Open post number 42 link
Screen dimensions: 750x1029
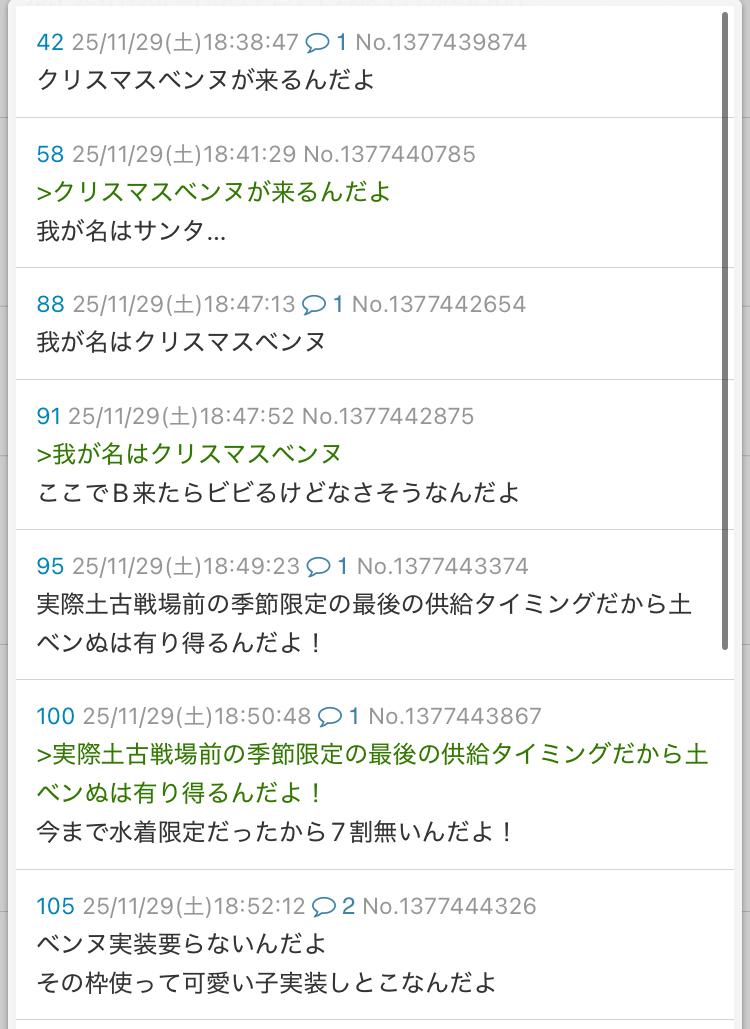pos(50,42)
